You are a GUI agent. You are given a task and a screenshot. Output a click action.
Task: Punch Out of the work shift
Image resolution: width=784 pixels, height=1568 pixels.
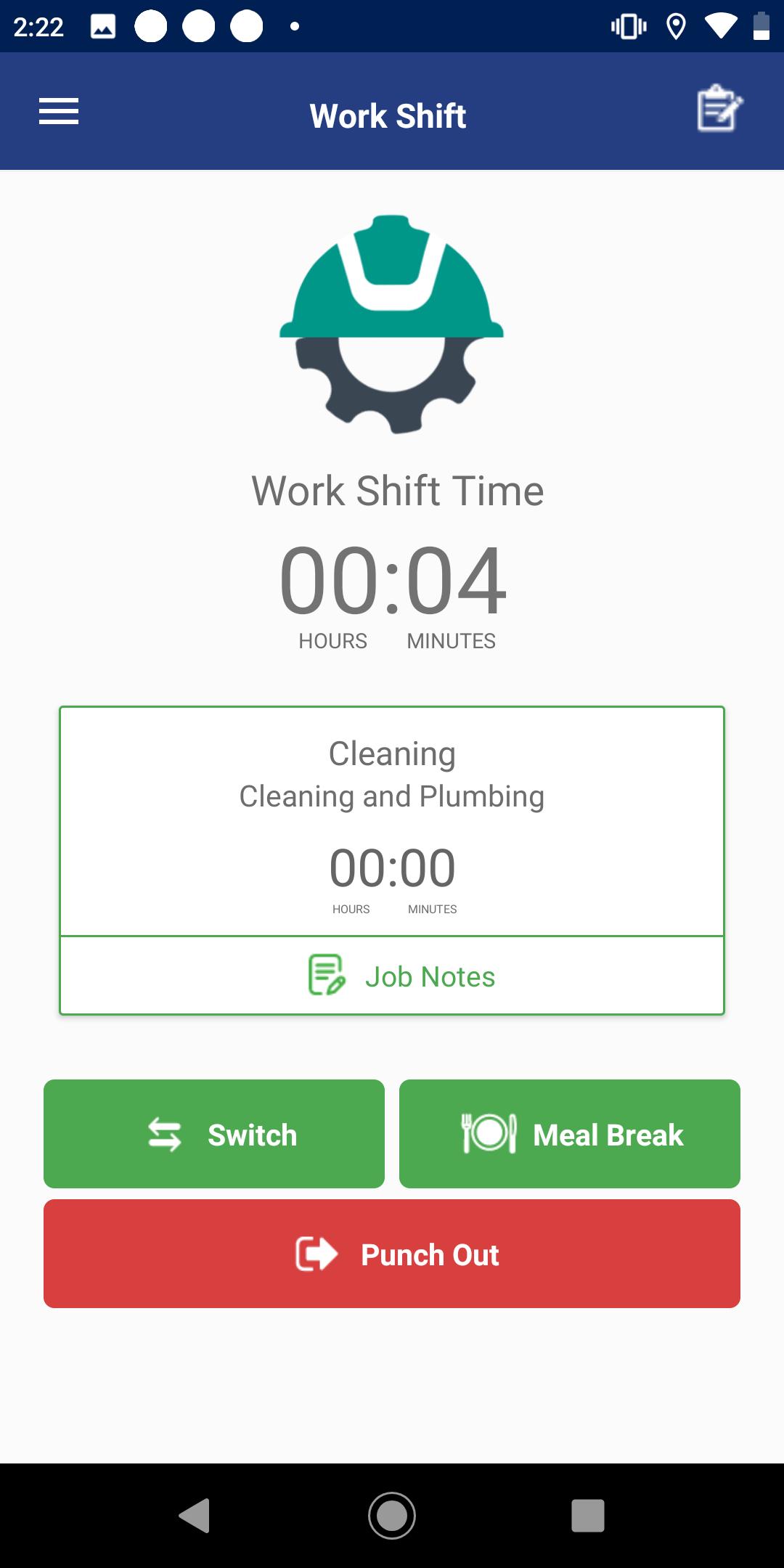(392, 1254)
